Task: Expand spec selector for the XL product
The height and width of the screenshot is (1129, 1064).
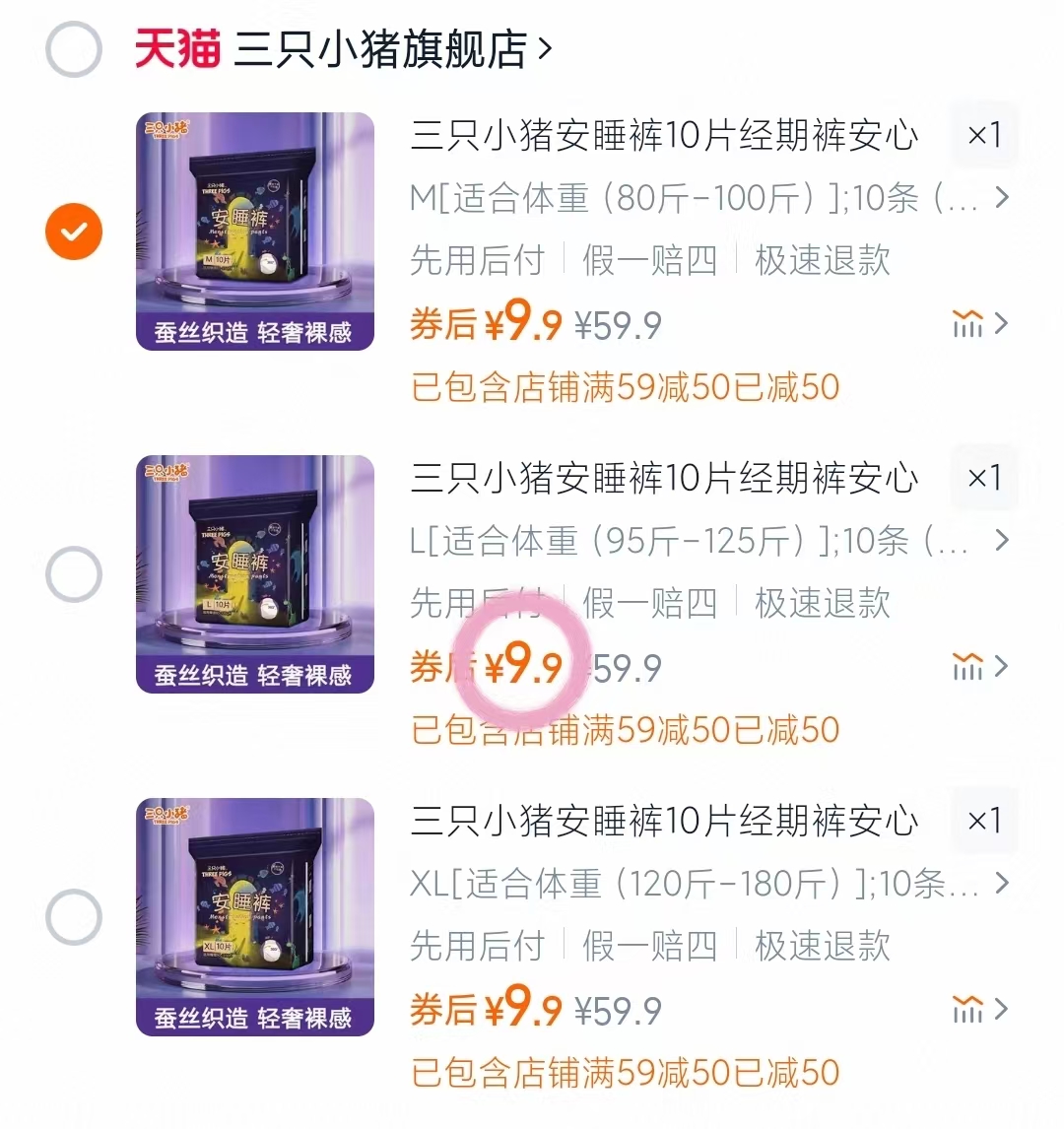Action: pyautogui.click(x=1003, y=885)
